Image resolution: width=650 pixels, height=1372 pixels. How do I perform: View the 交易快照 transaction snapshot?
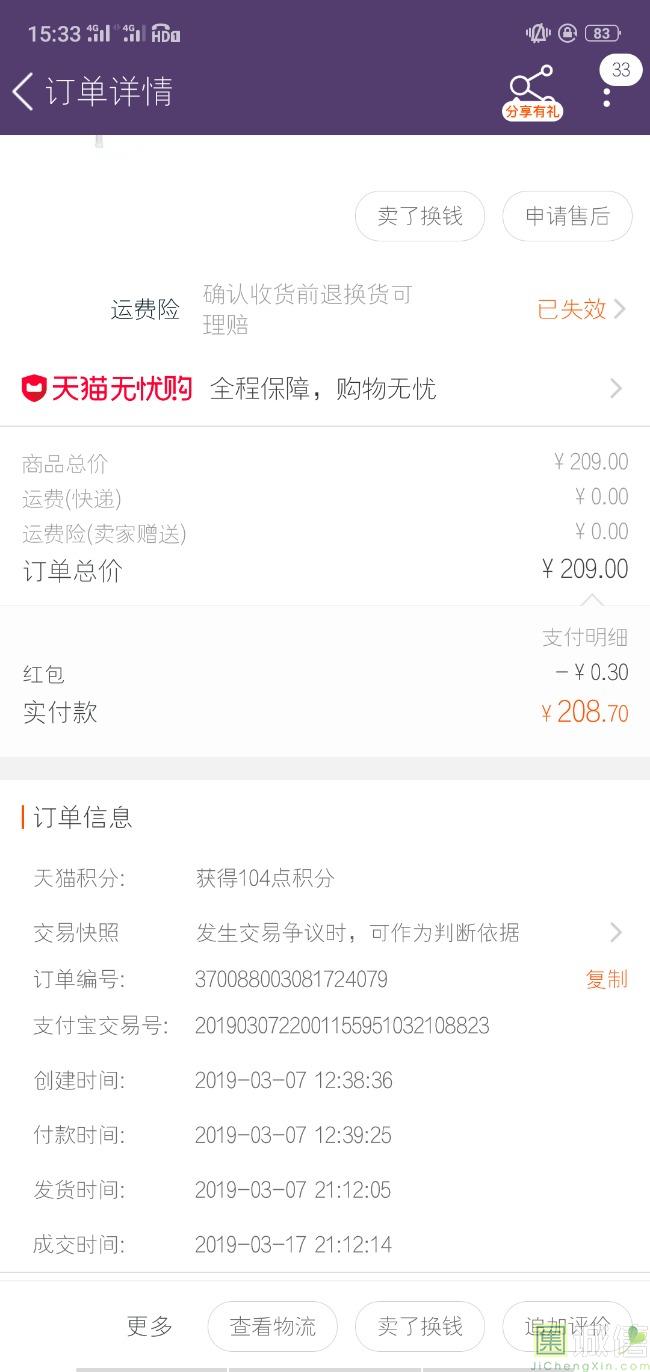click(x=357, y=933)
